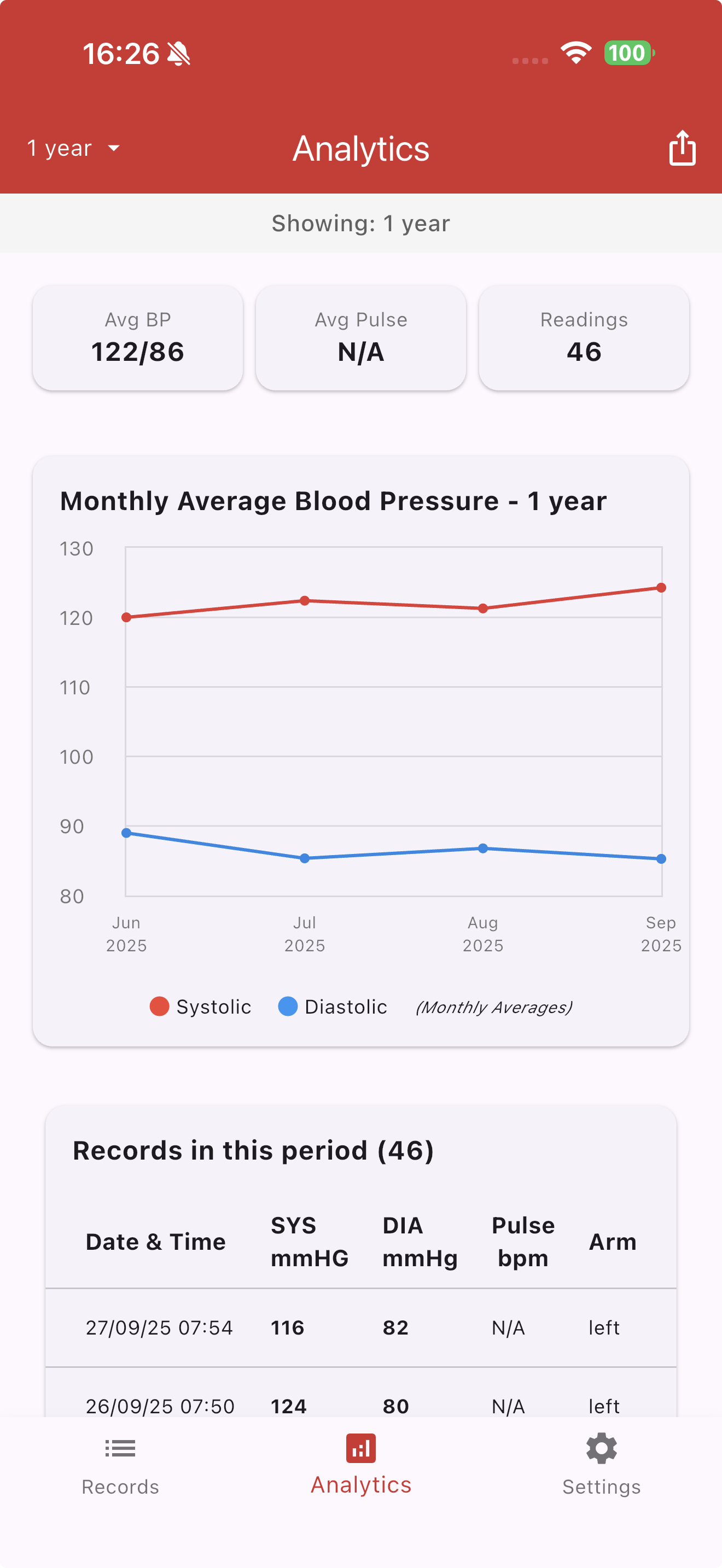Open the 1 year period dropdown
722x1568 pixels.
pyautogui.click(x=74, y=149)
